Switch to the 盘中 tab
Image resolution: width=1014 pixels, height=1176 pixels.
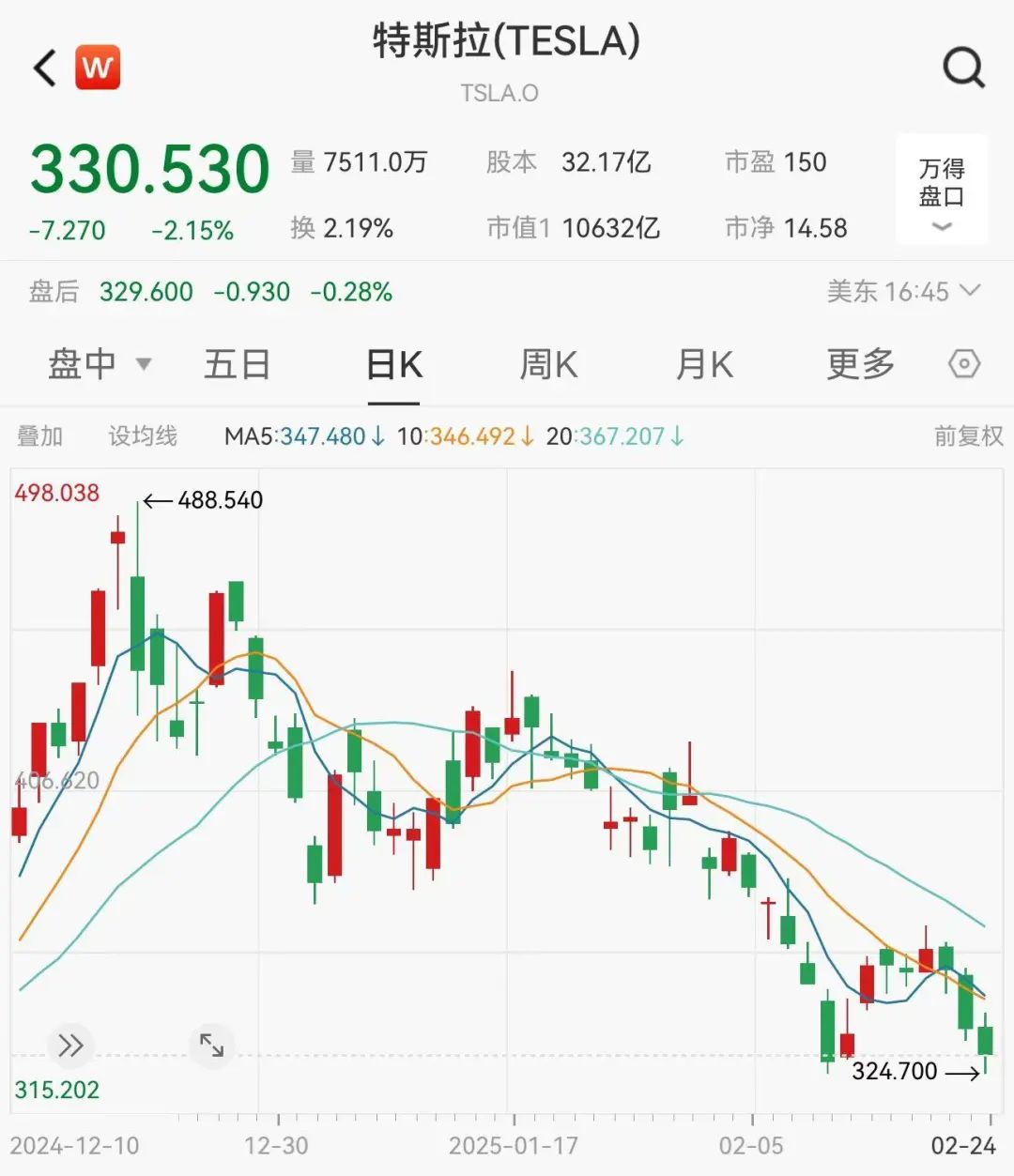(x=98, y=364)
